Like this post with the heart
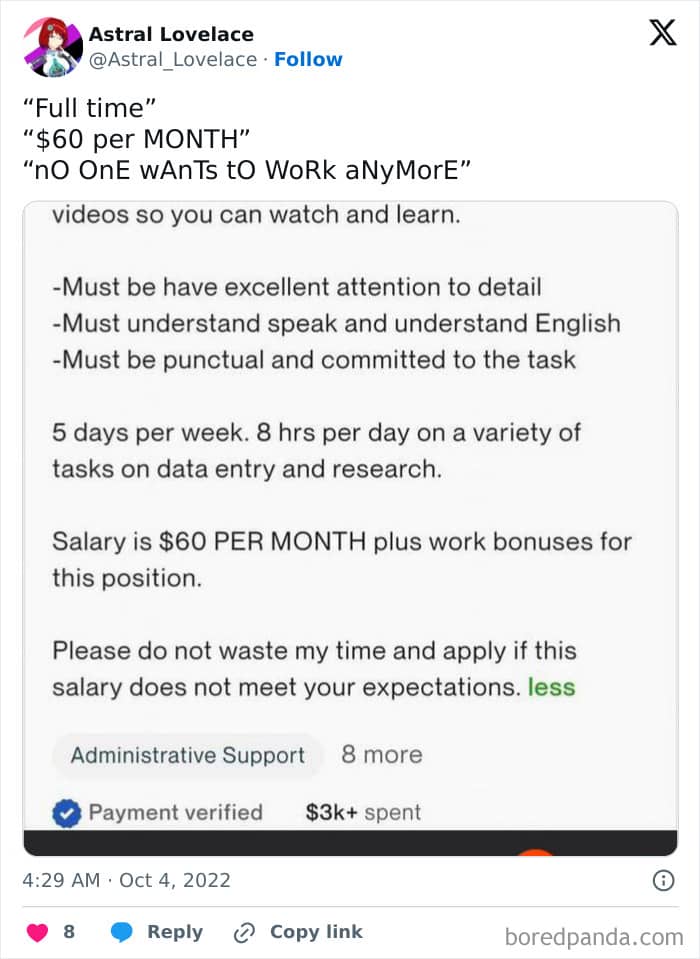The height and width of the screenshot is (959, 700). pos(37,932)
